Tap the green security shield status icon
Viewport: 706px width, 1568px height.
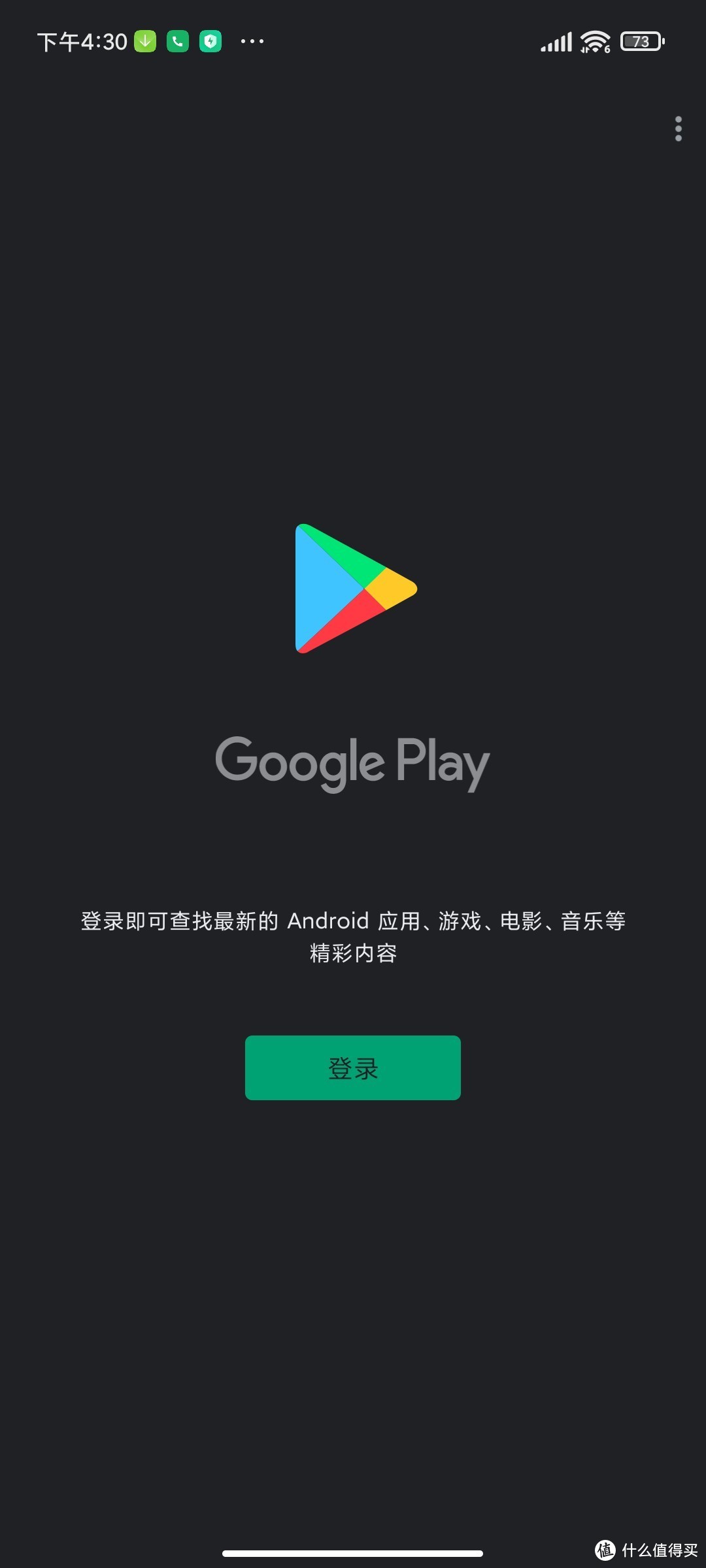click(209, 41)
